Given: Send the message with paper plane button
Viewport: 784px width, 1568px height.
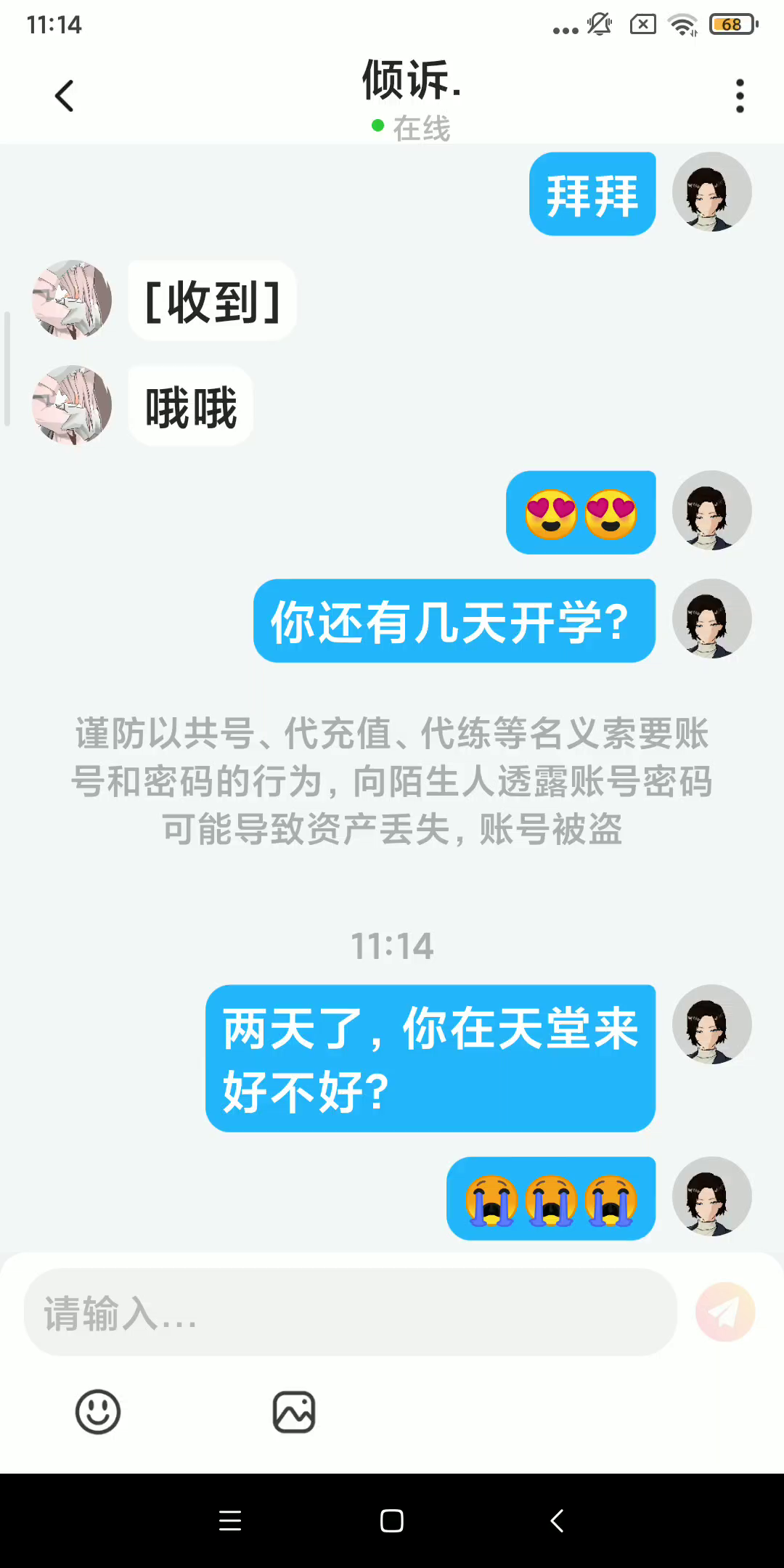Looking at the screenshot, I should coord(724,1312).
